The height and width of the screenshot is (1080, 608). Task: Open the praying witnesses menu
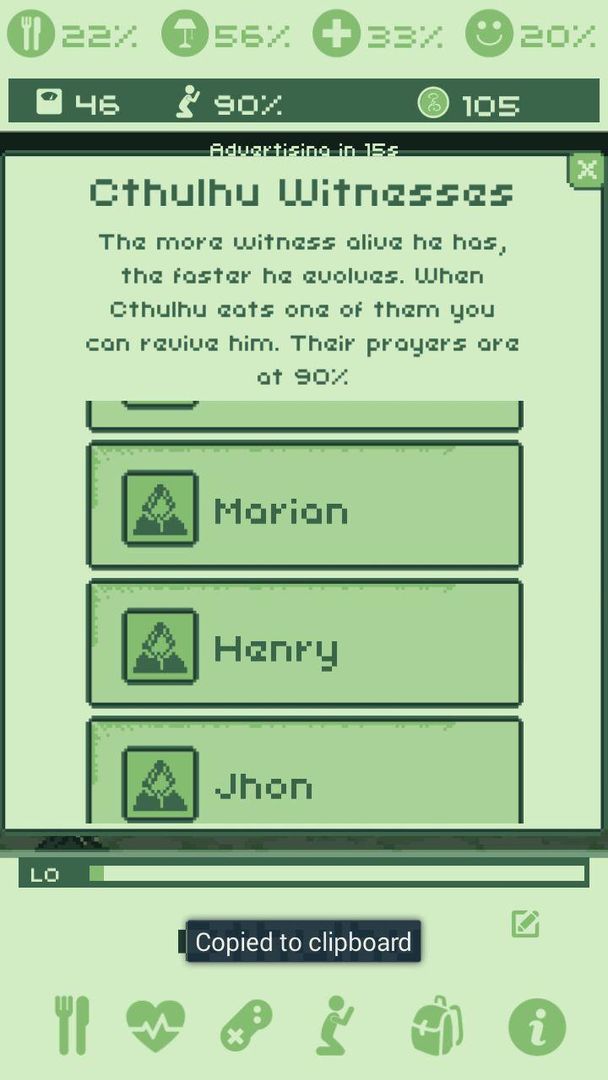click(x=335, y=1025)
